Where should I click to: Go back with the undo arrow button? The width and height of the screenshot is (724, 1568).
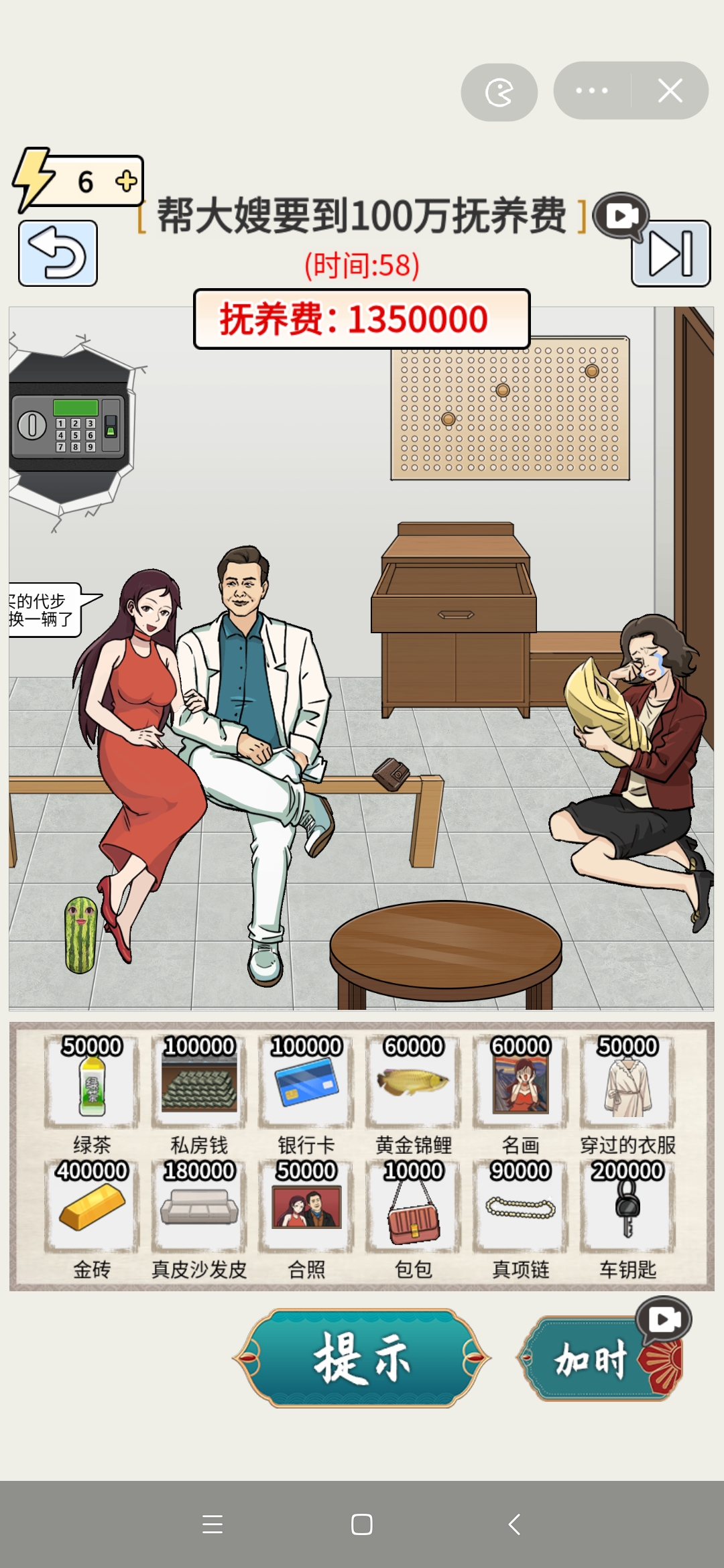coord(58,254)
